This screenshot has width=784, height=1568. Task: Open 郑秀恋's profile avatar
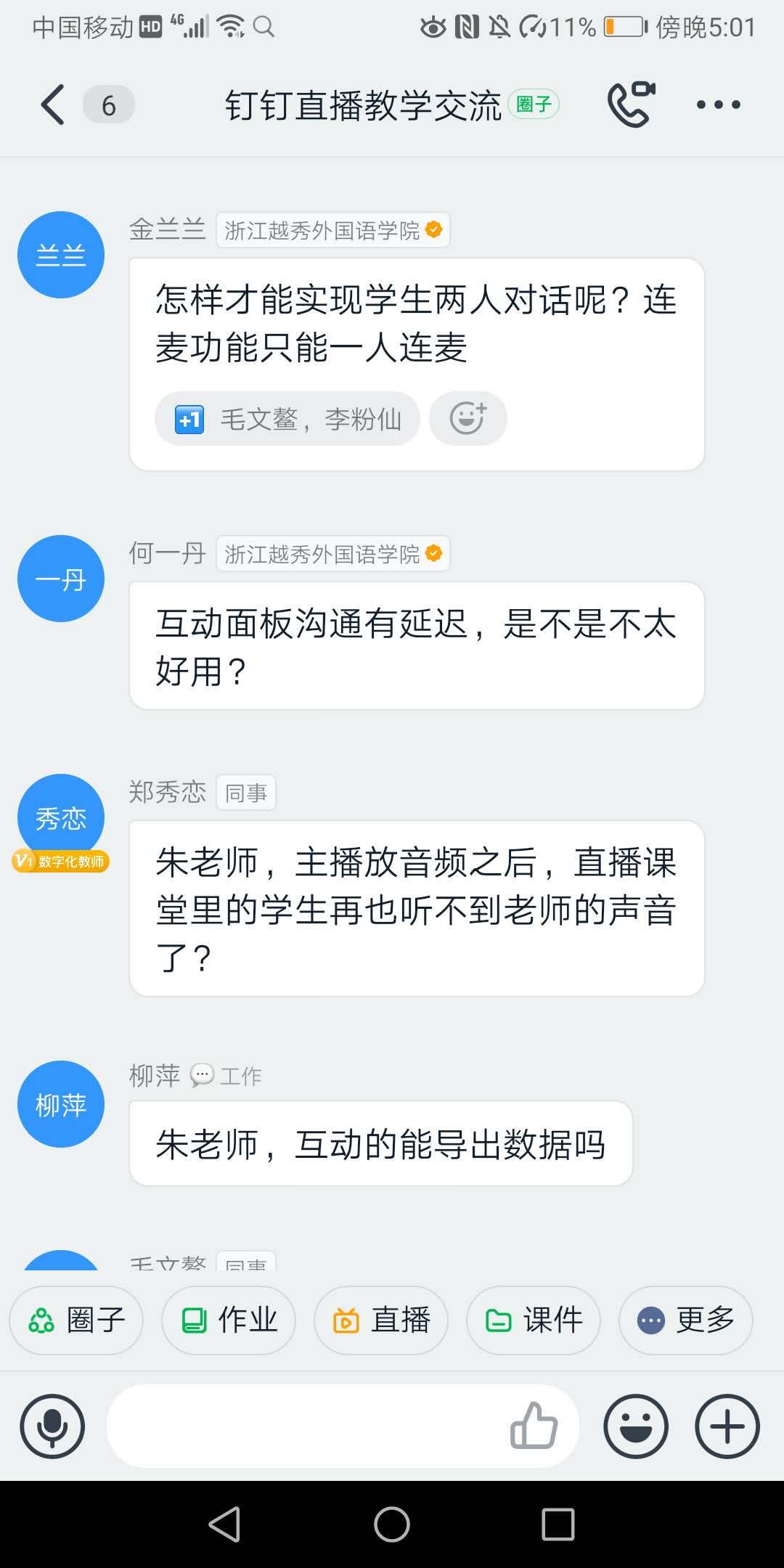coord(61,817)
